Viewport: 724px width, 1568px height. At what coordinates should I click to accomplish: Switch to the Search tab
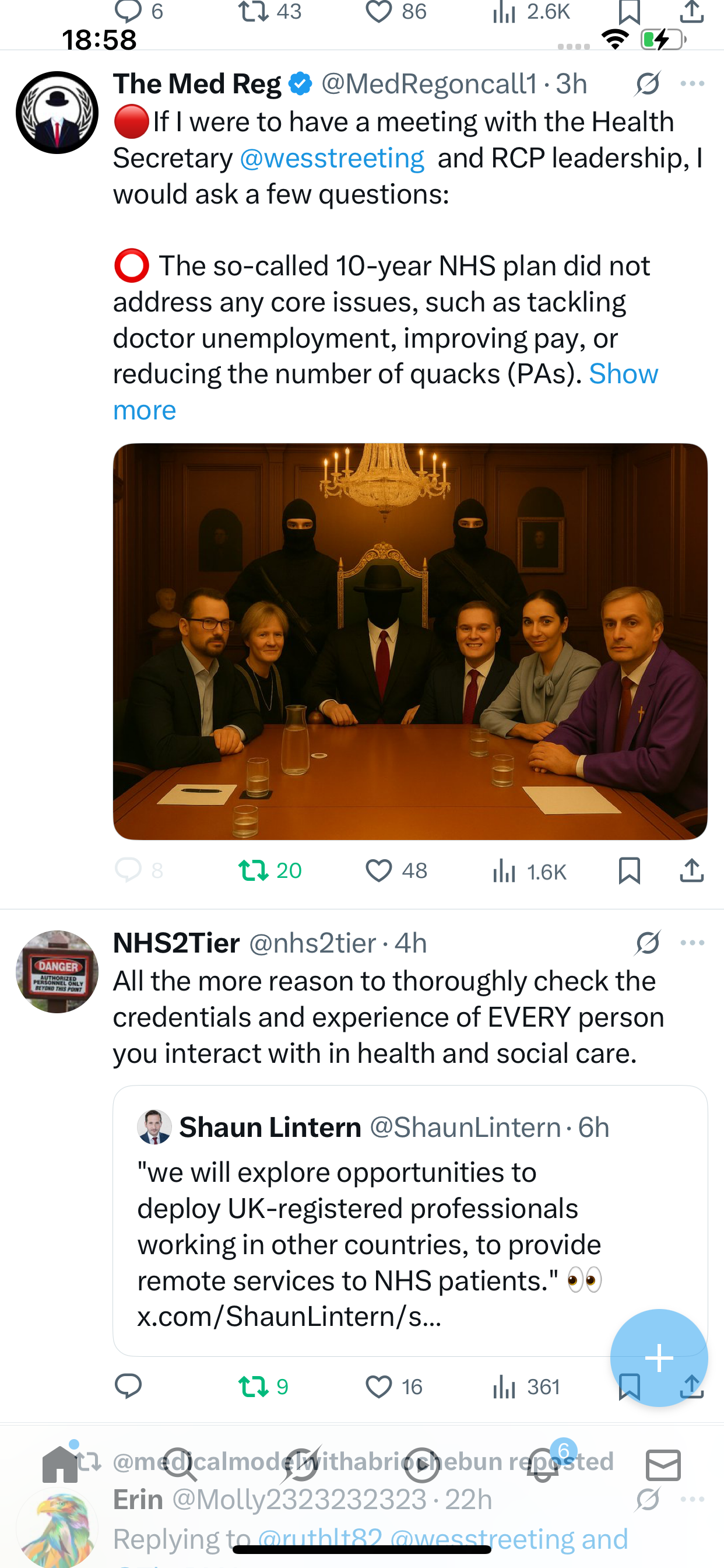point(181,1465)
